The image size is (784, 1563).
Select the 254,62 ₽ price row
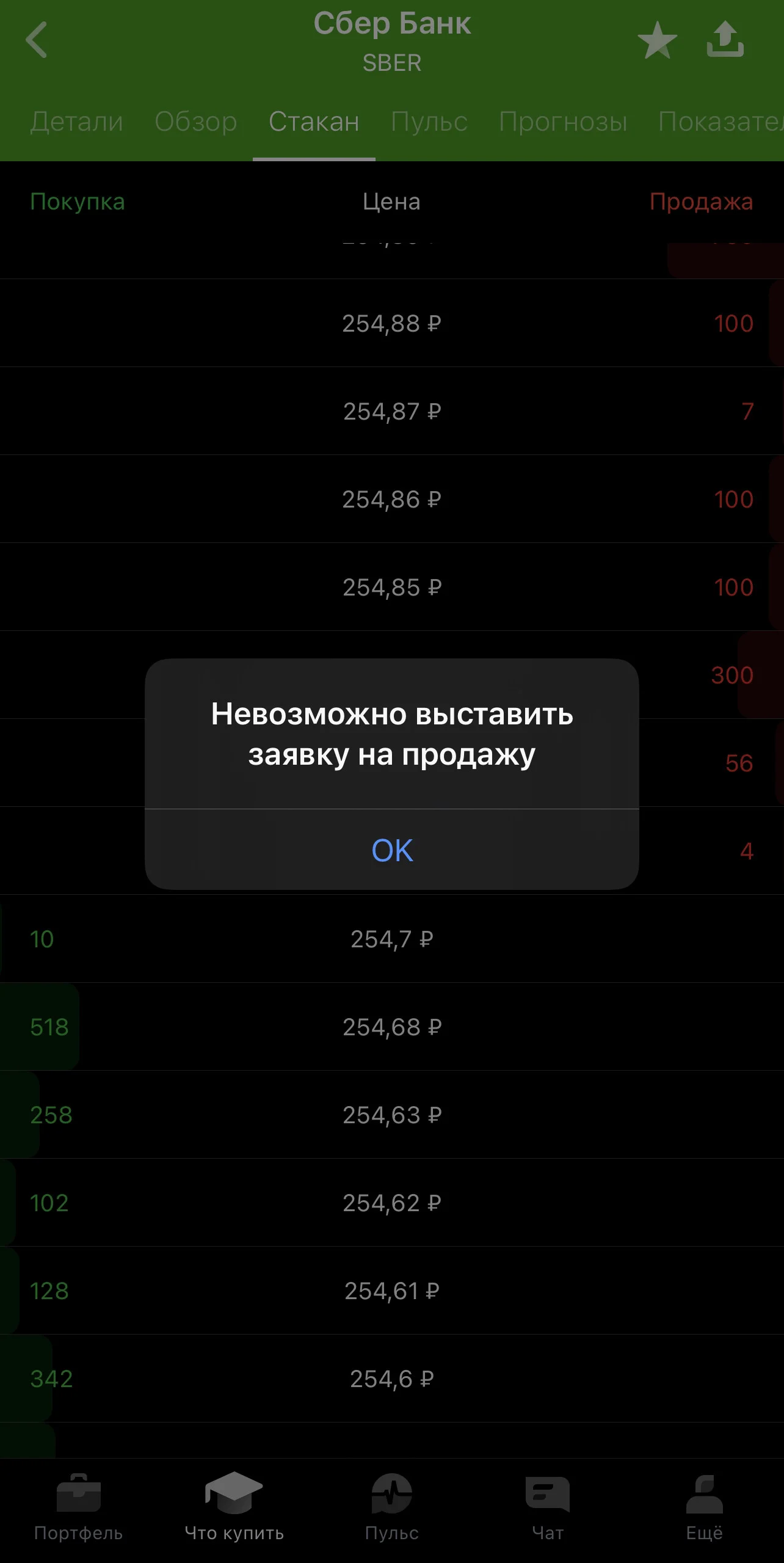point(392,1203)
